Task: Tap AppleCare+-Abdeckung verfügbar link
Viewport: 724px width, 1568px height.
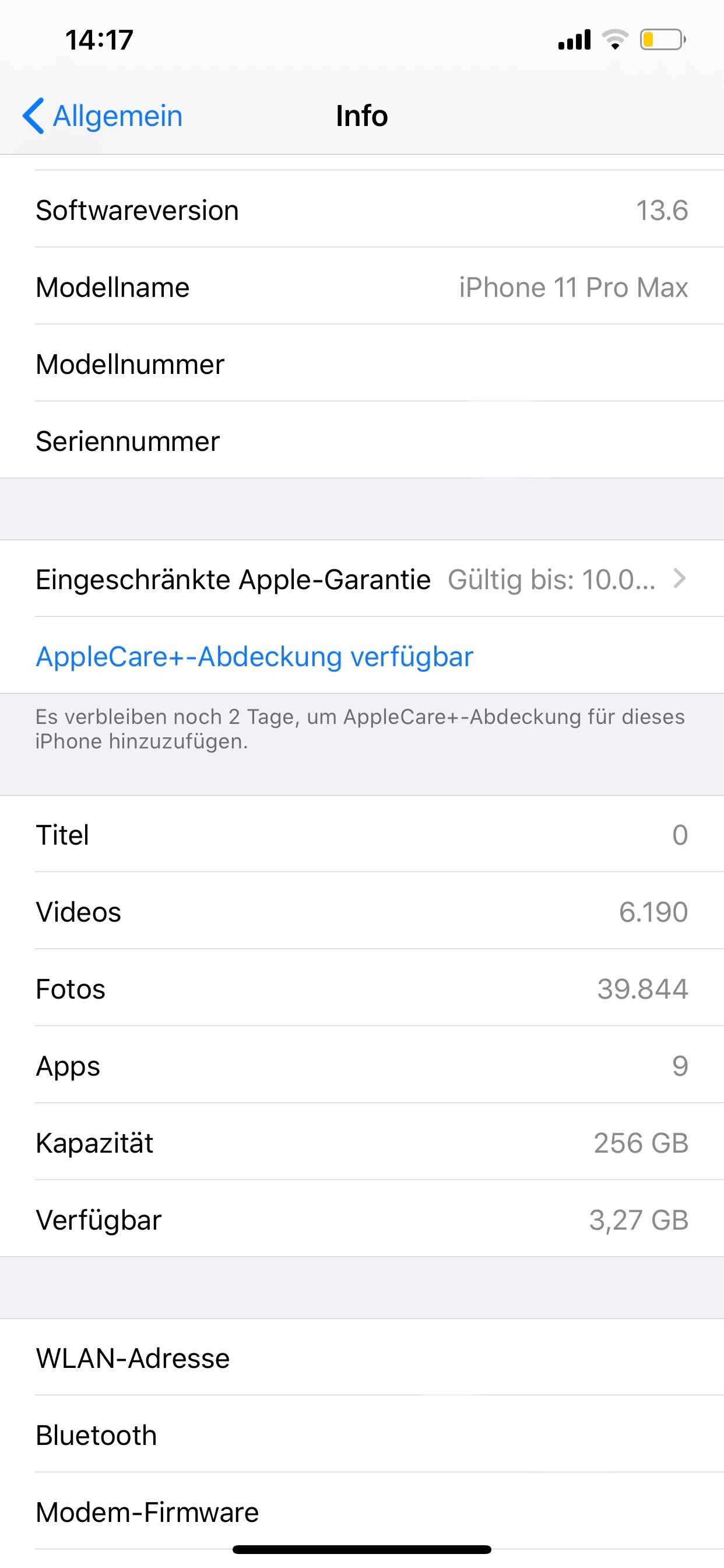Action: click(254, 657)
